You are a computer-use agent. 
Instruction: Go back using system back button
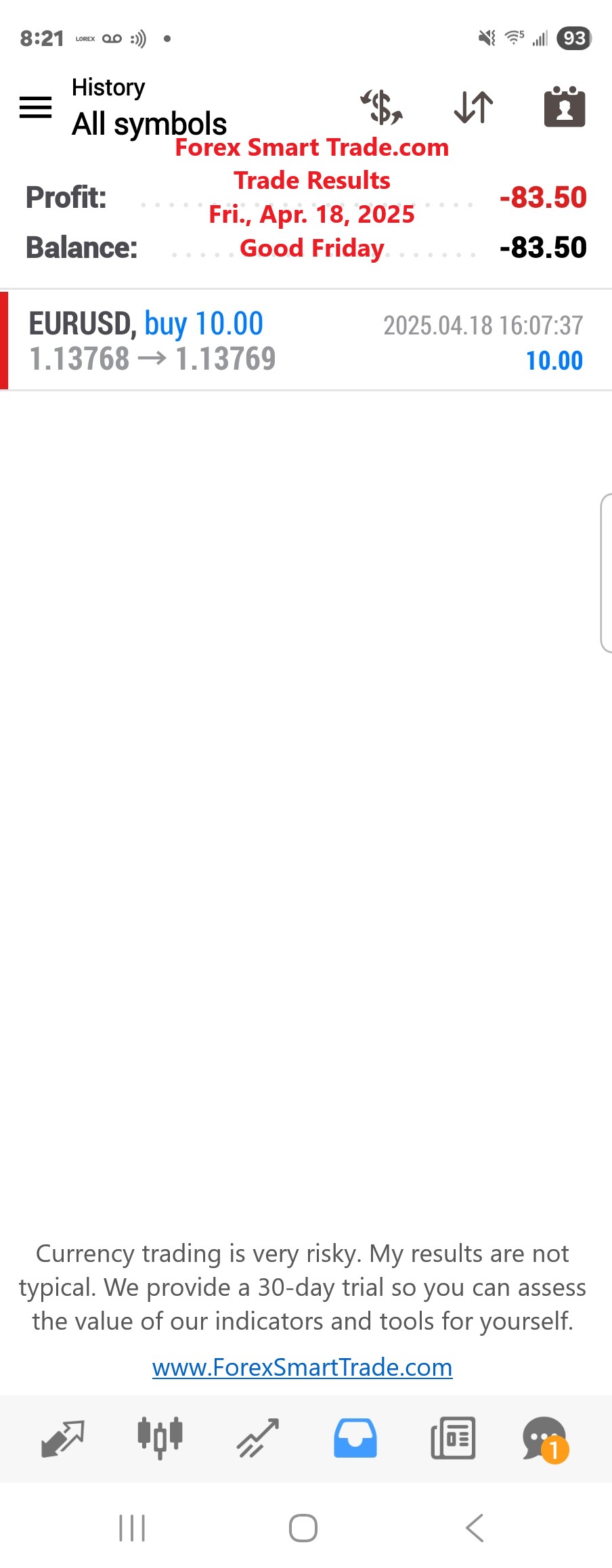(x=475, y=1528)
